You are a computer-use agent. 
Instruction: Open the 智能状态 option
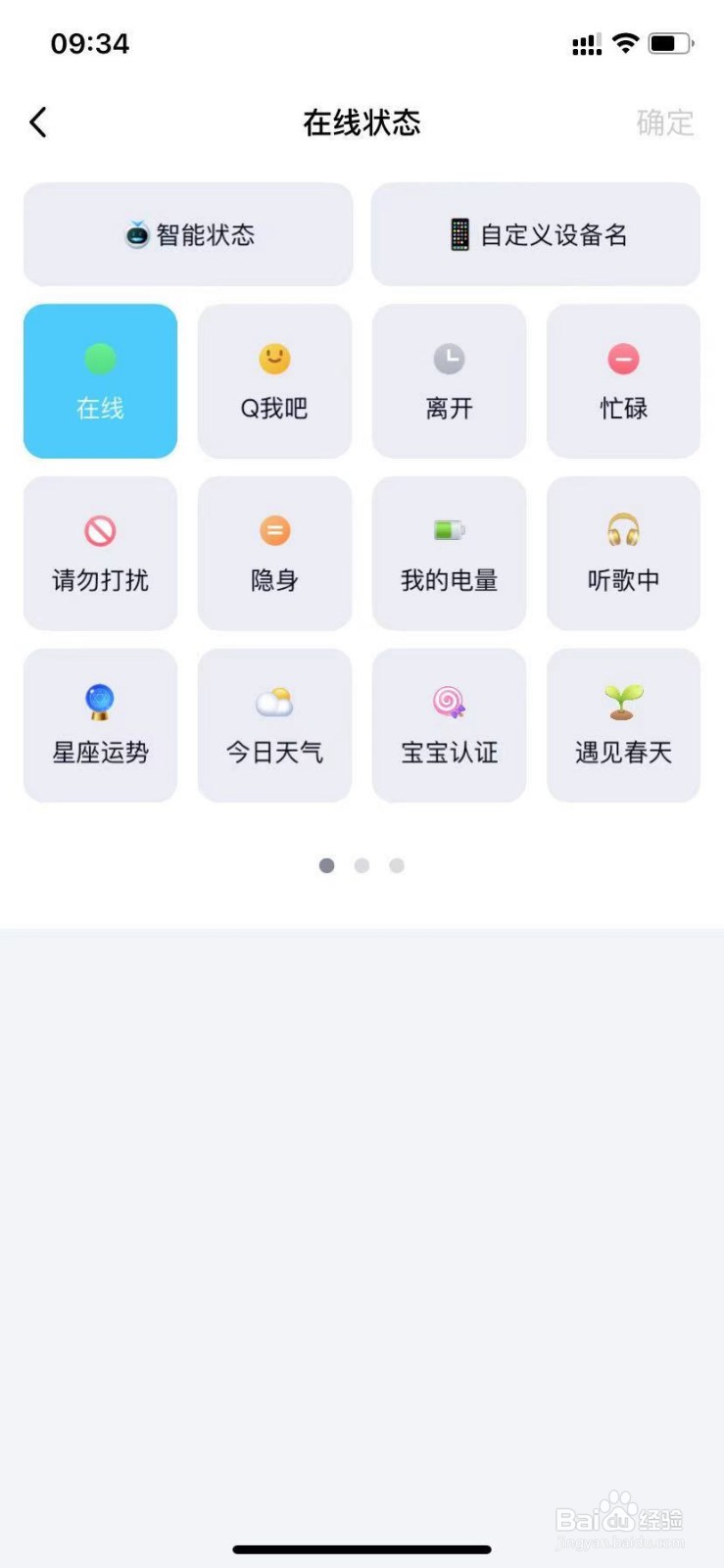coord(188,234)
